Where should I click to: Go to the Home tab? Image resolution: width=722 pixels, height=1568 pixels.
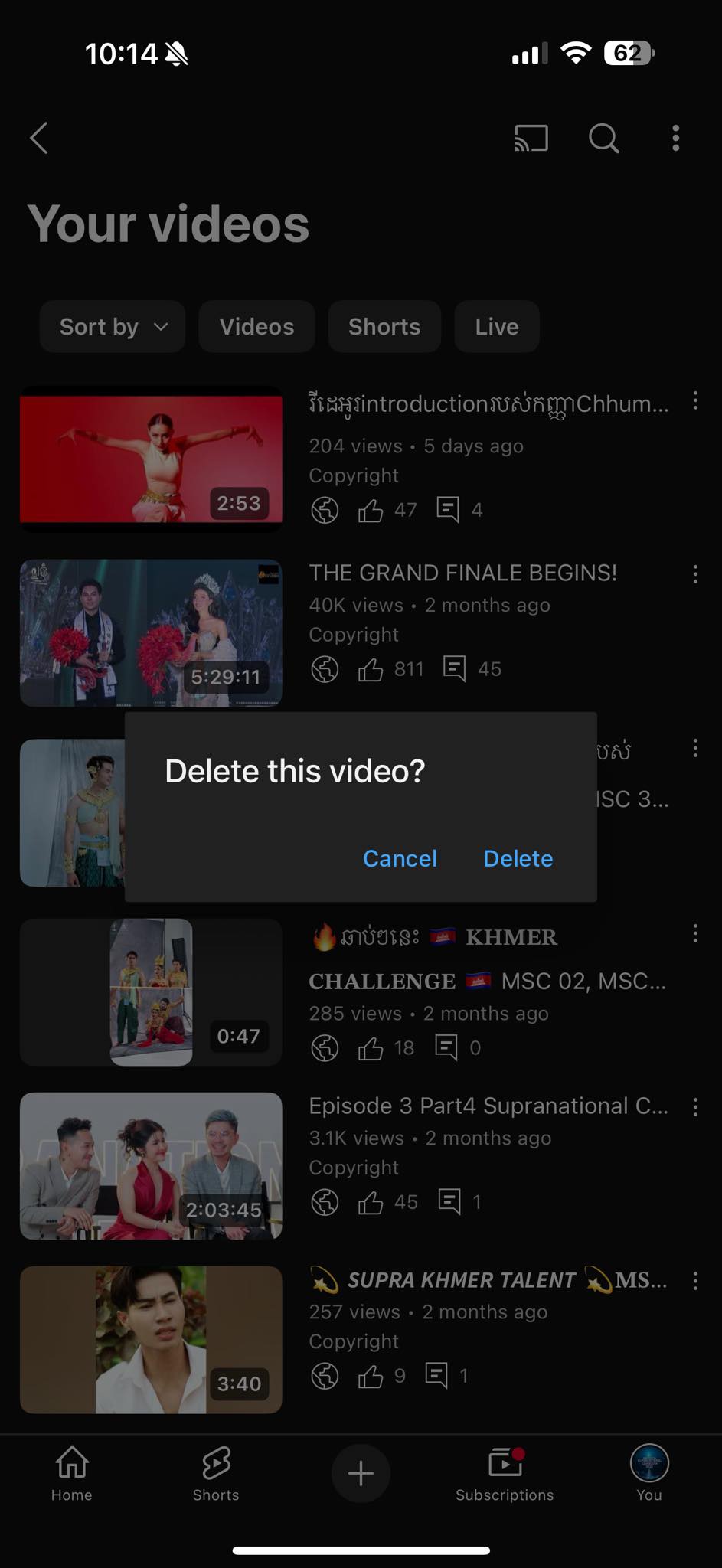[72, 1473]
